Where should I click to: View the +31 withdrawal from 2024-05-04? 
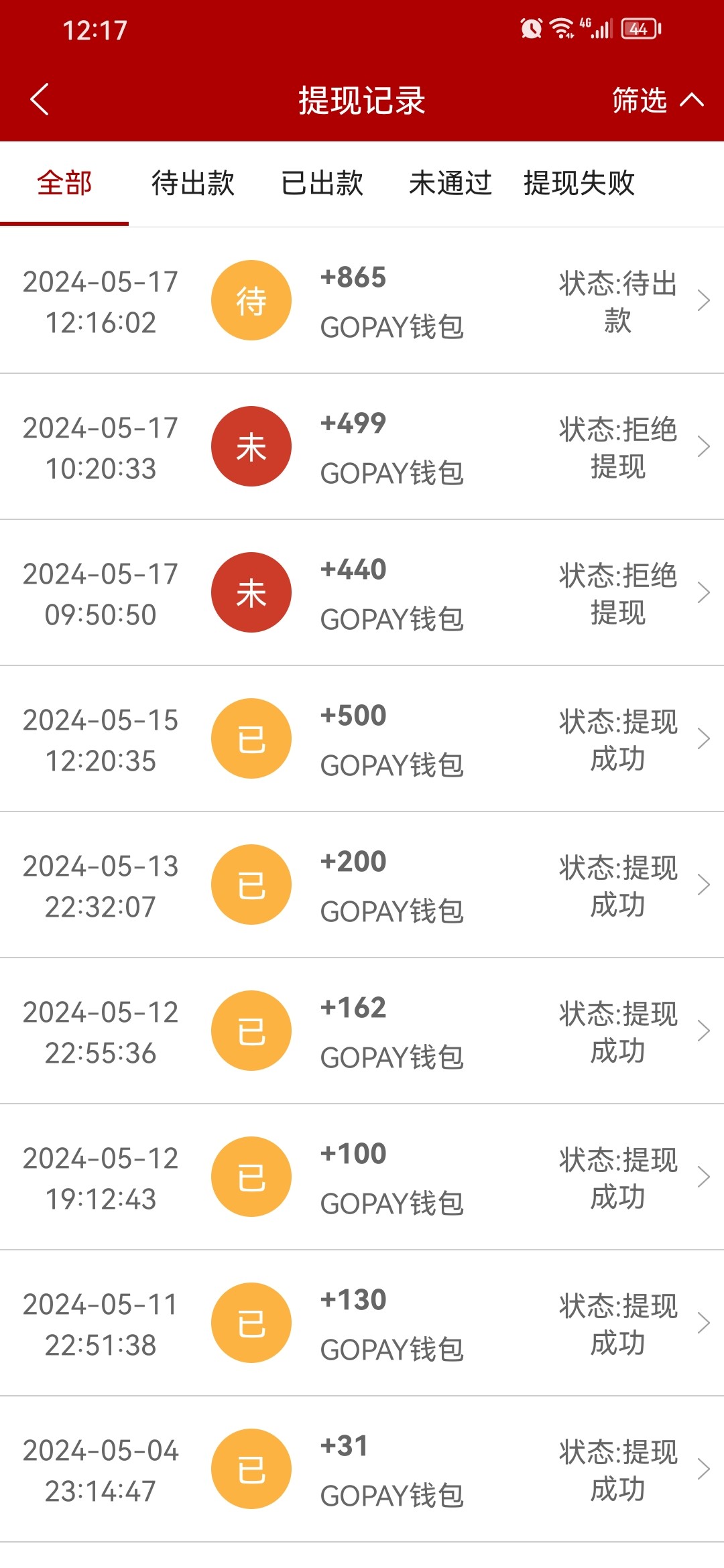[362, 1469]
